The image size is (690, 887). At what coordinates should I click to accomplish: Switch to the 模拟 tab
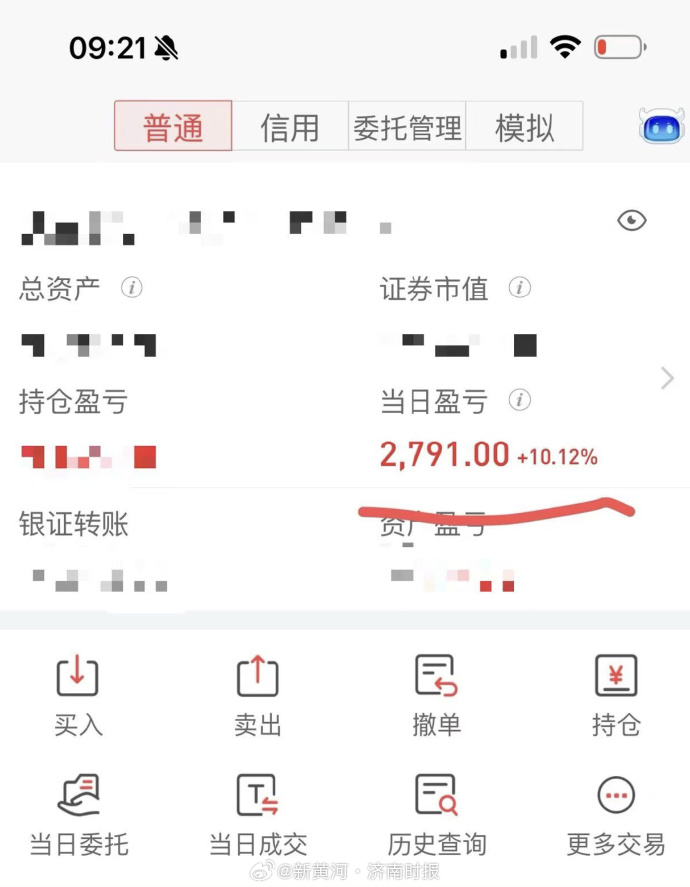pos(524,127)
